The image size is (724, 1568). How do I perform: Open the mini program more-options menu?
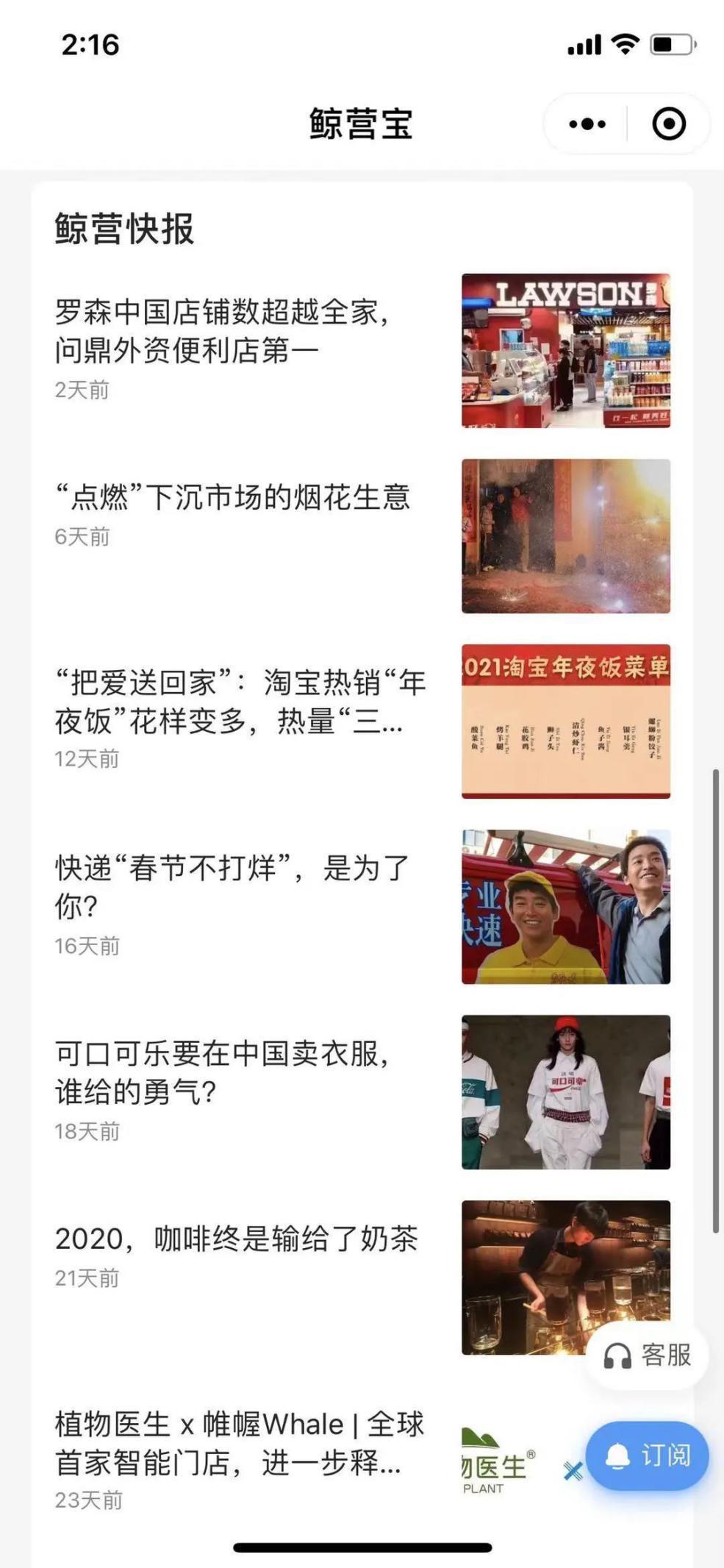point(587,124)
